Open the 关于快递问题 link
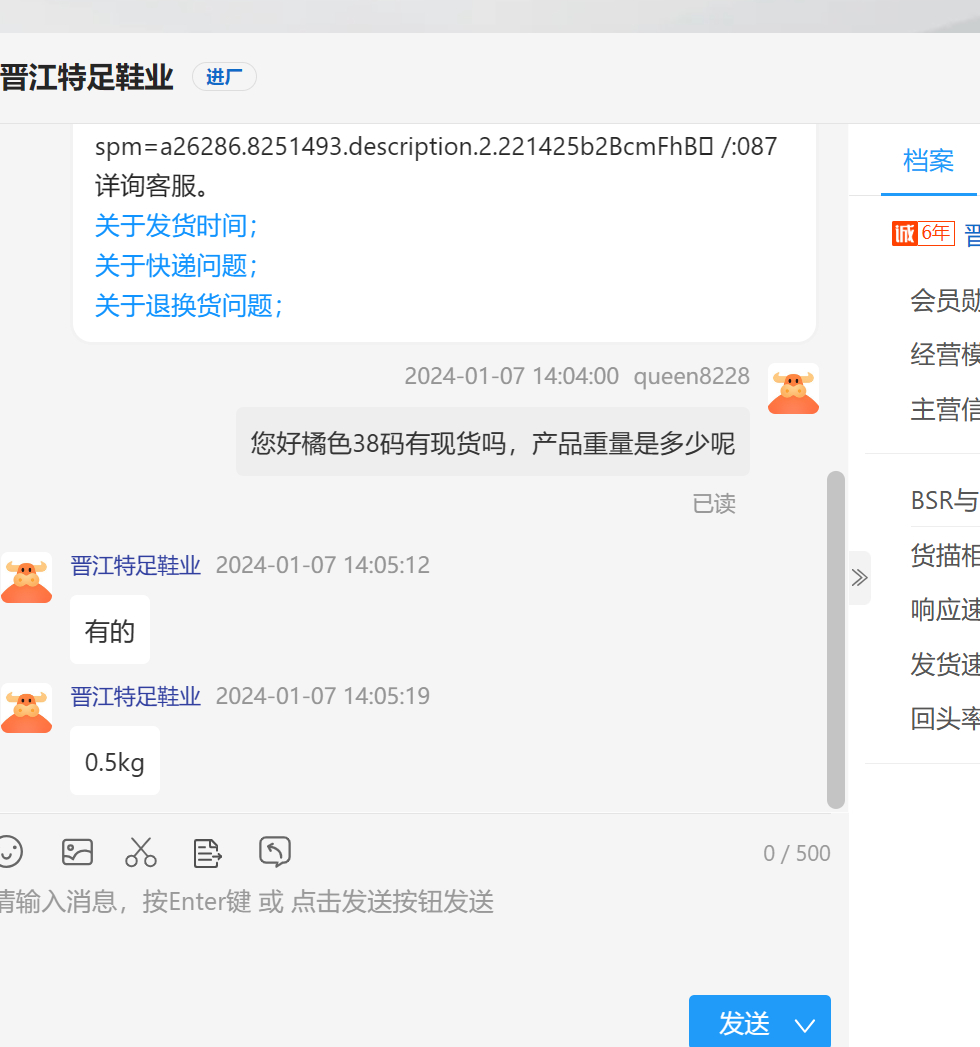 pyautogui.click(x=176, y=266)
